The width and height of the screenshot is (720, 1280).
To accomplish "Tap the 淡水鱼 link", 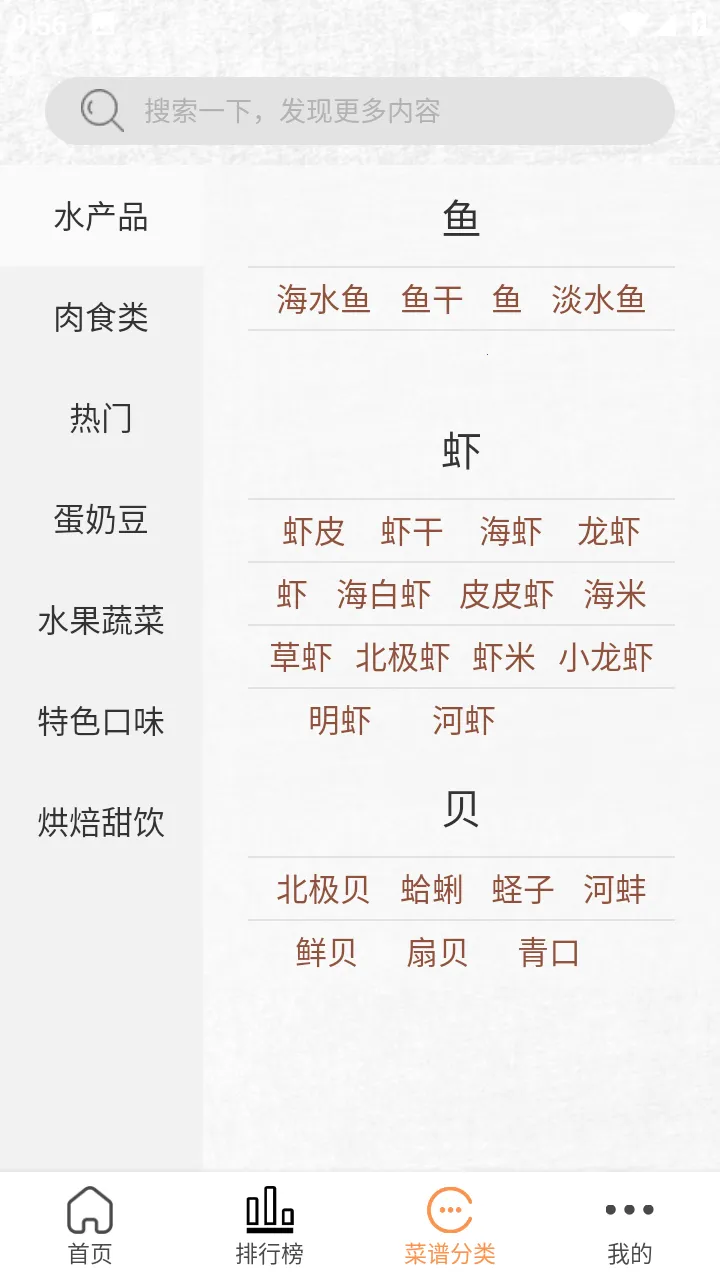I will tap(598, 299).
